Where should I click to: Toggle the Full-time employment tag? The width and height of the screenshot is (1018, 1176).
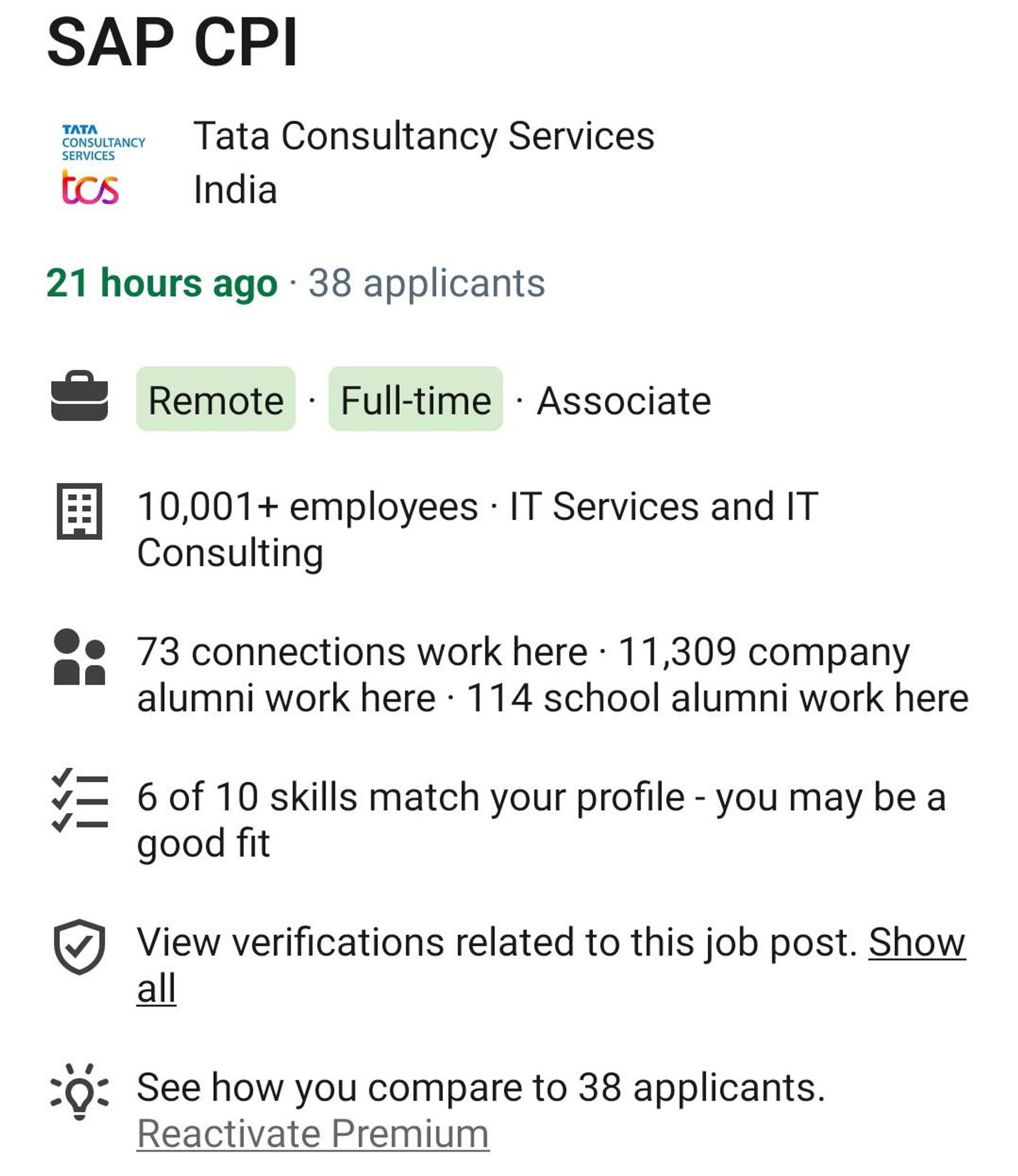tap(415, 400)
